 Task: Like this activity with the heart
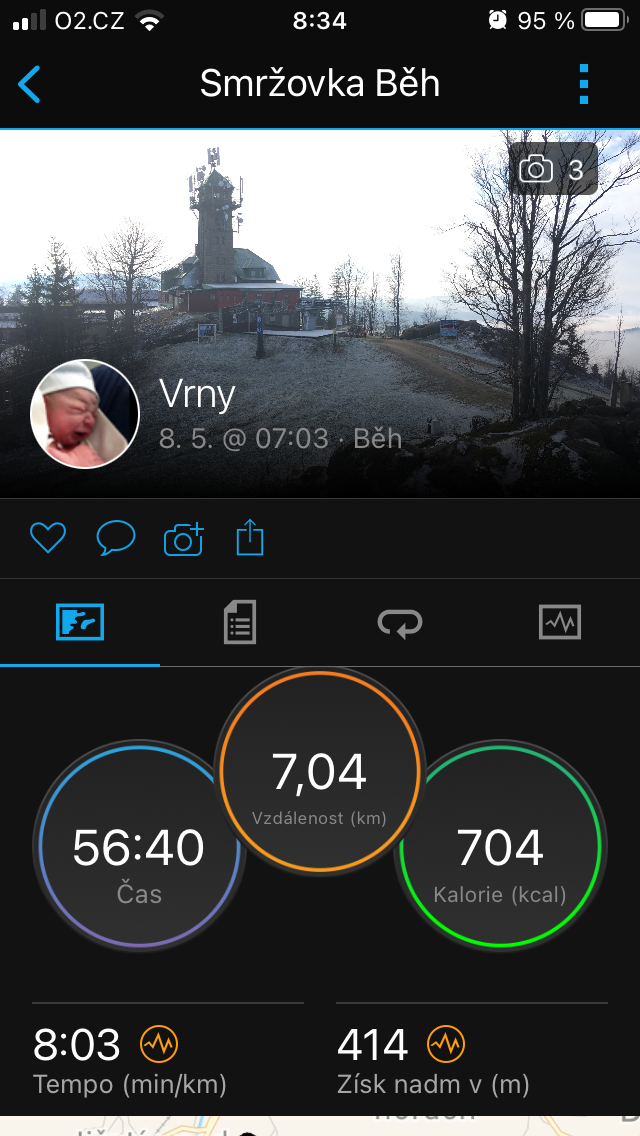[48, 538]
